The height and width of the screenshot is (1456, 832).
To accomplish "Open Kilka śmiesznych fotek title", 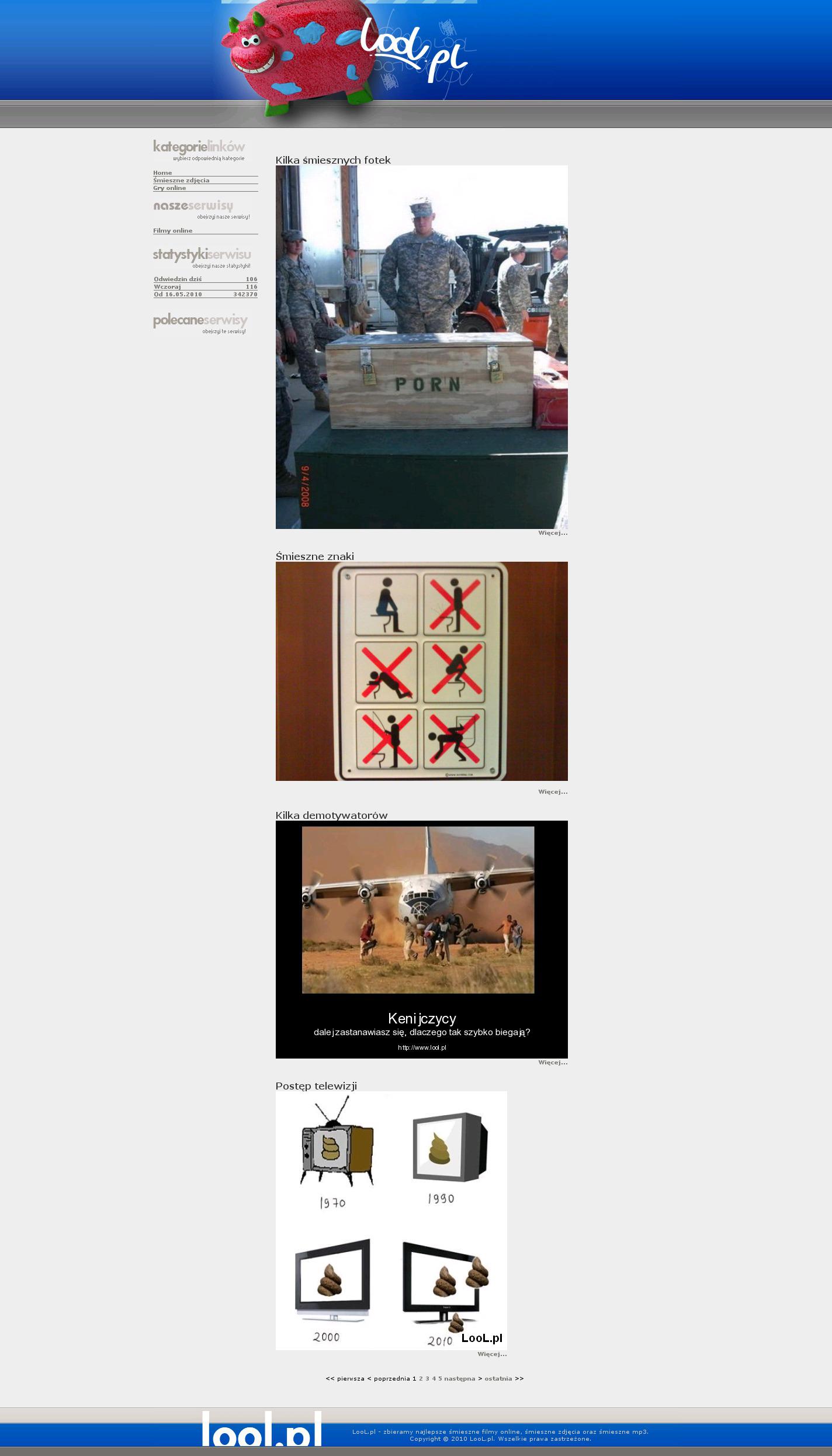I will click(333, 160).
